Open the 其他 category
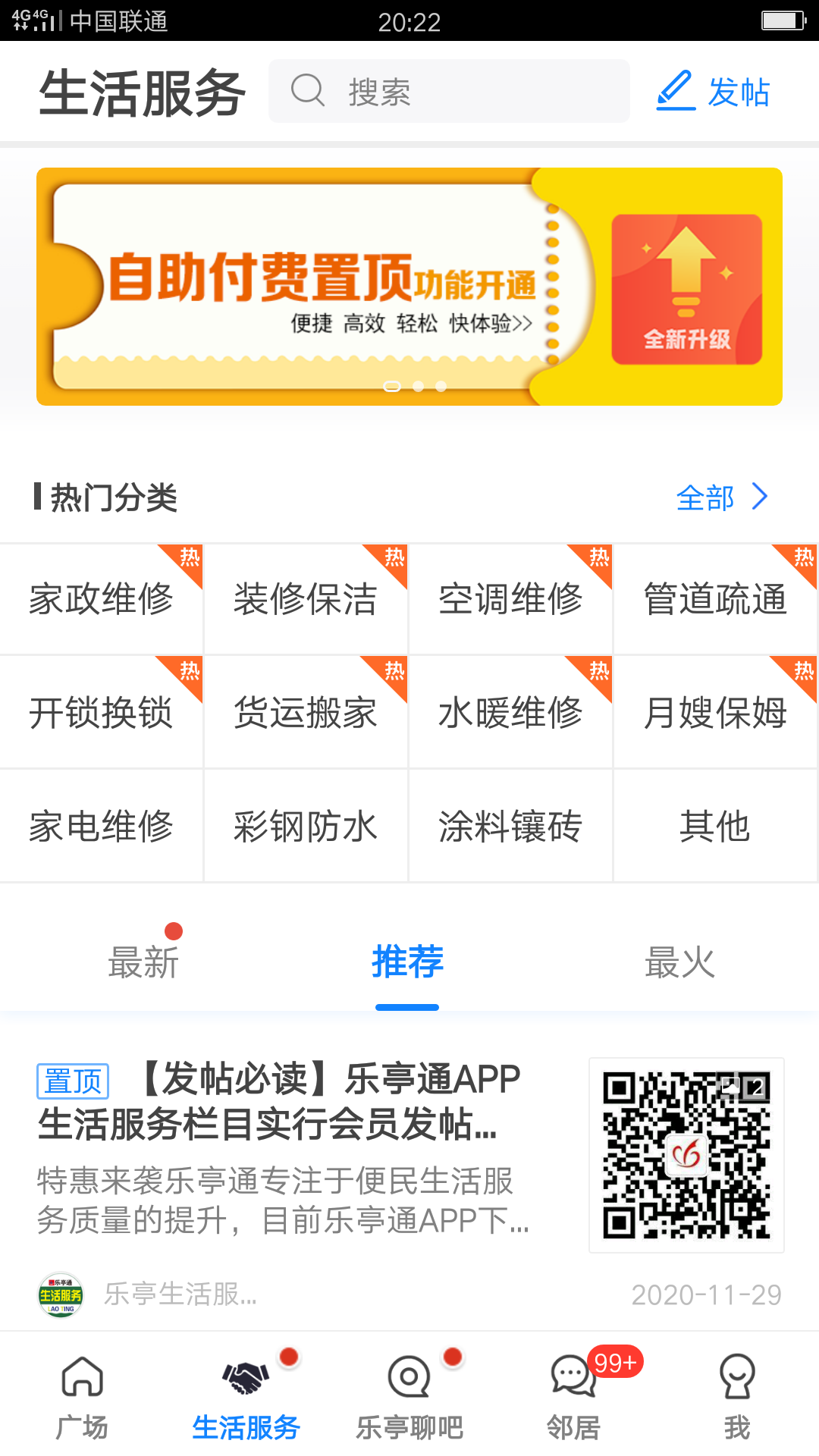 (715, 826)
